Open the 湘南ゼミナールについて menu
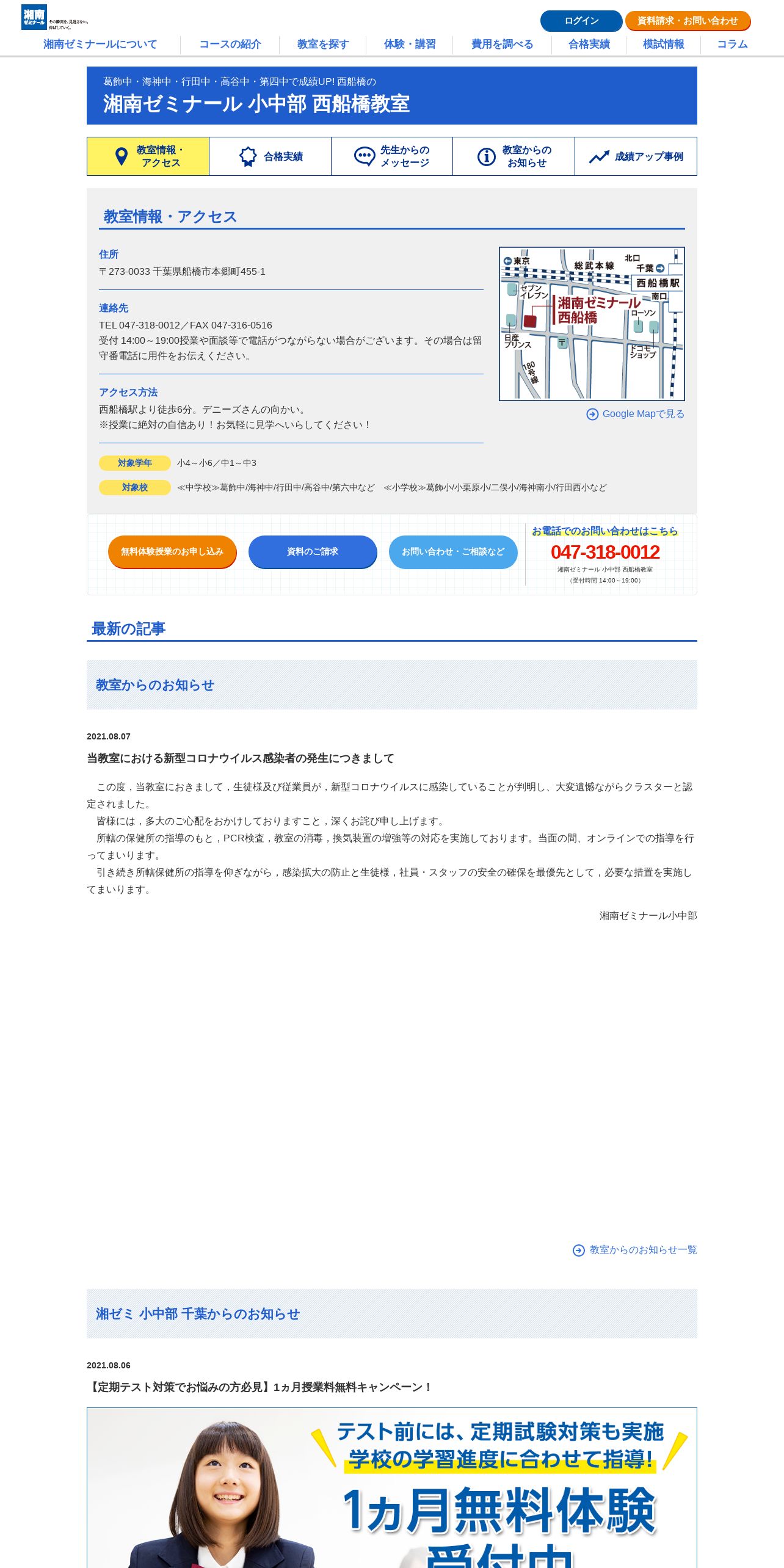The image size is (784, 1568). (x=100, y=44)
